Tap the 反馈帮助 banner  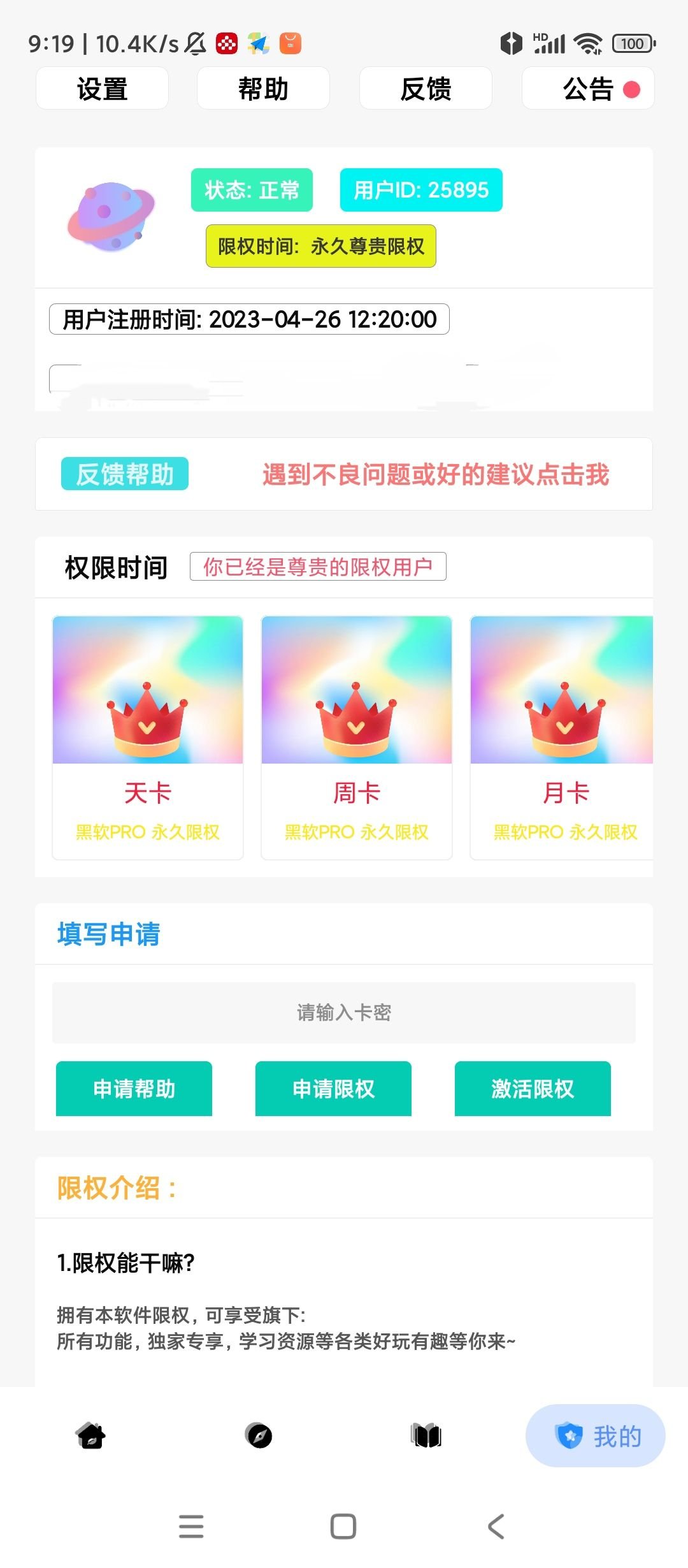click(344, 474)
